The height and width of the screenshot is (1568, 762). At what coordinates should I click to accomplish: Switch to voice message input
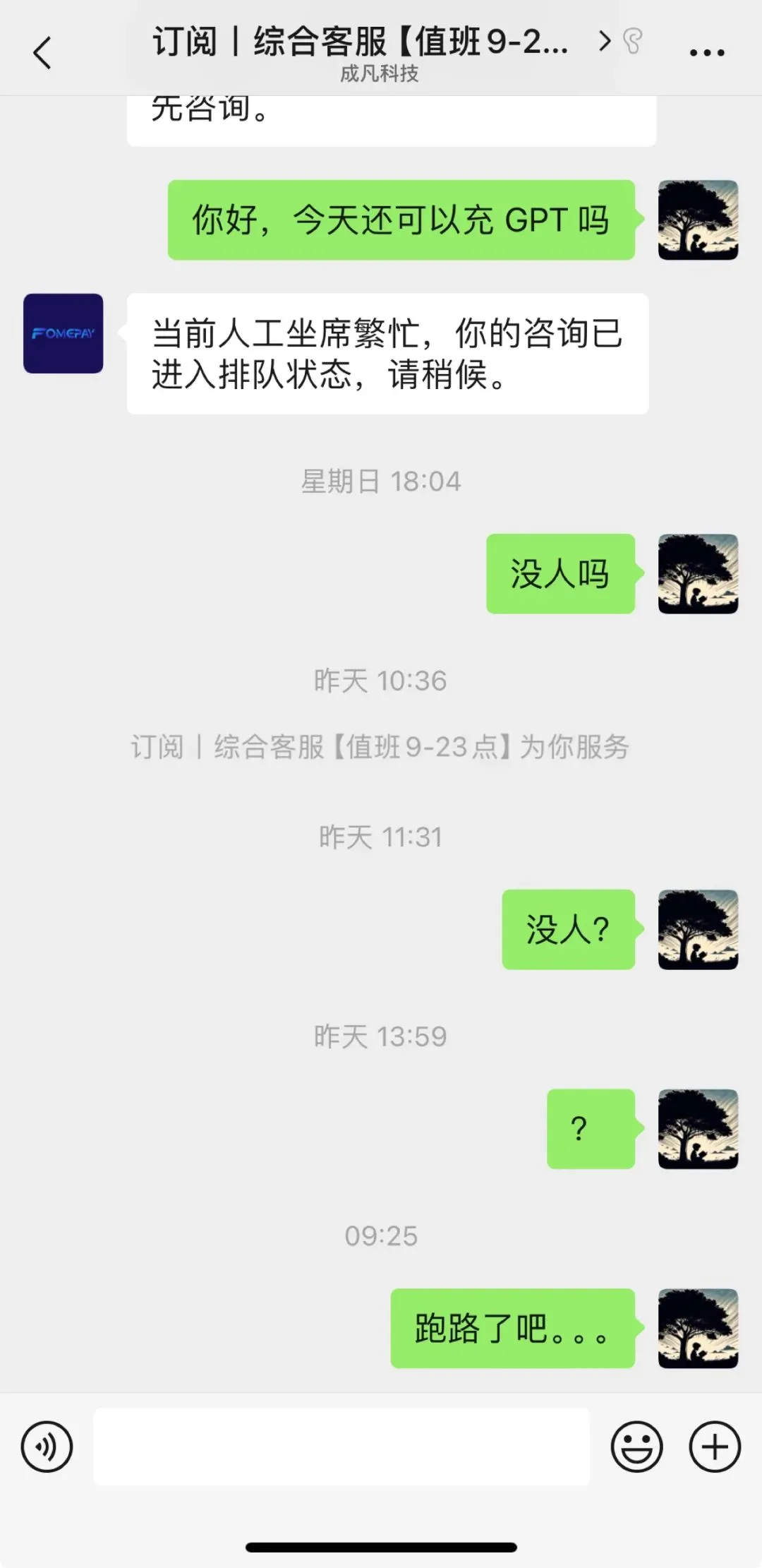tap(47, 1447)
